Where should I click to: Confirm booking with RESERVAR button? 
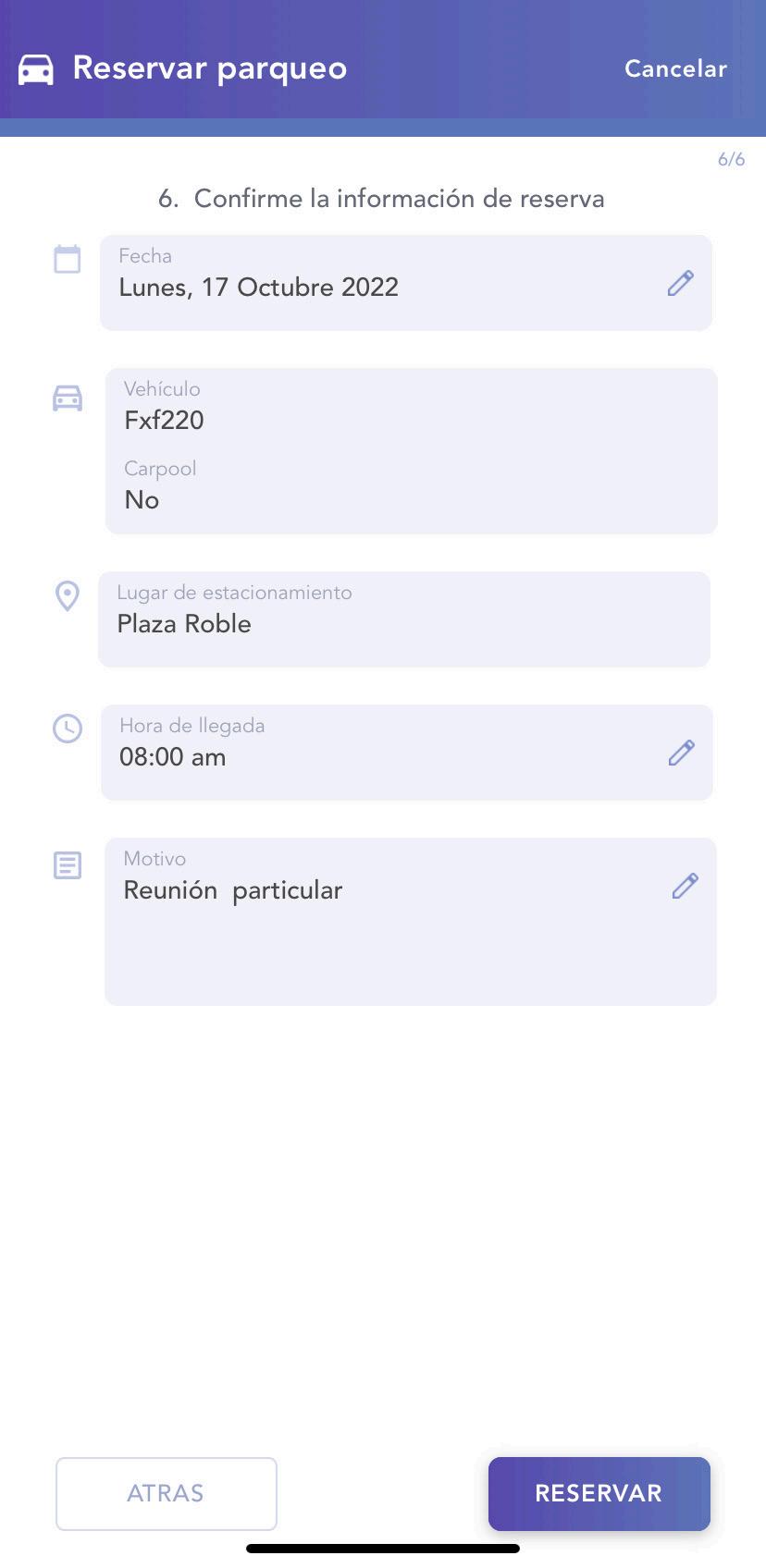(599, 1493)
